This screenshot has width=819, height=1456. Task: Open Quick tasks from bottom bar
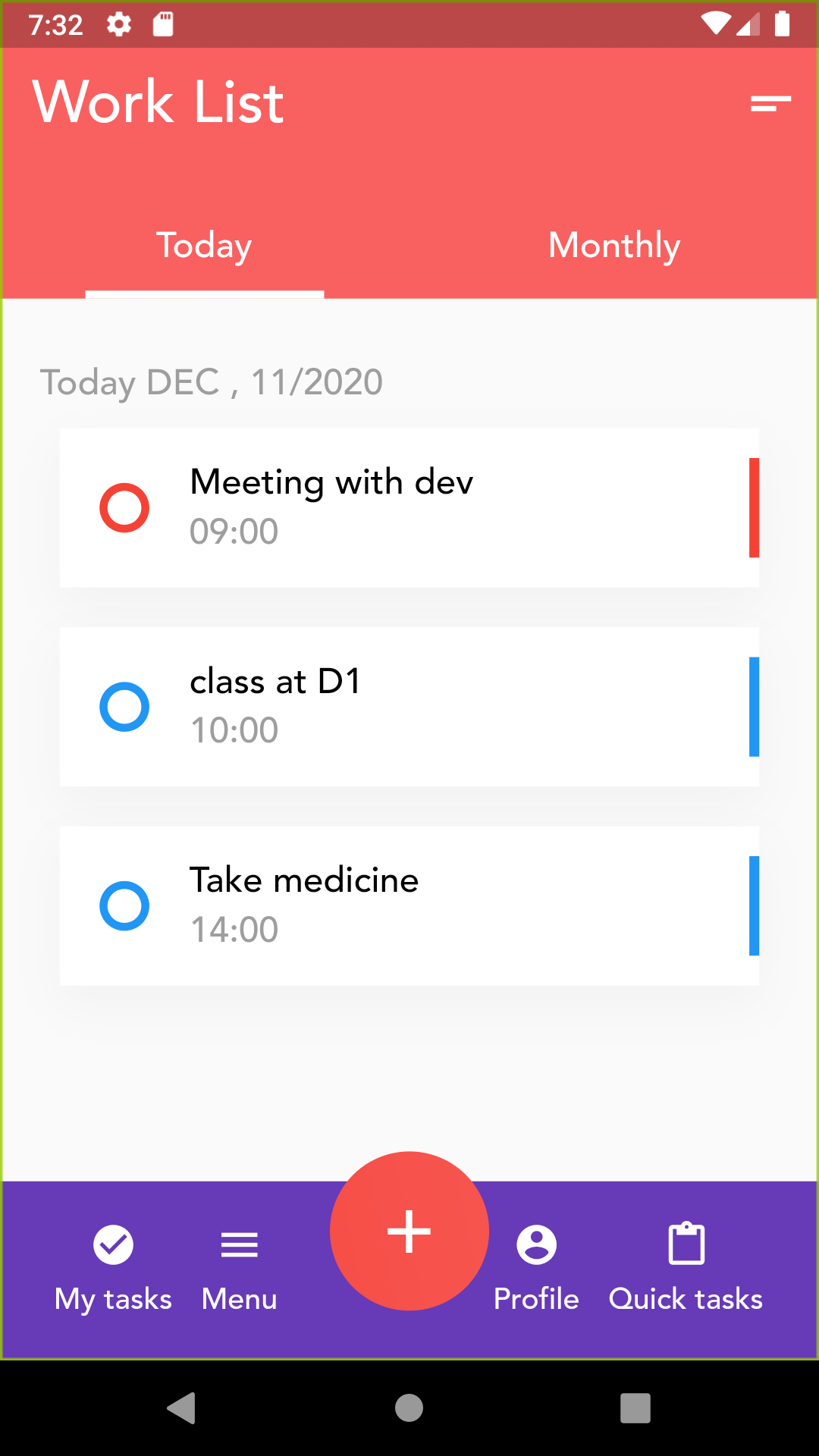point(686,1268)
